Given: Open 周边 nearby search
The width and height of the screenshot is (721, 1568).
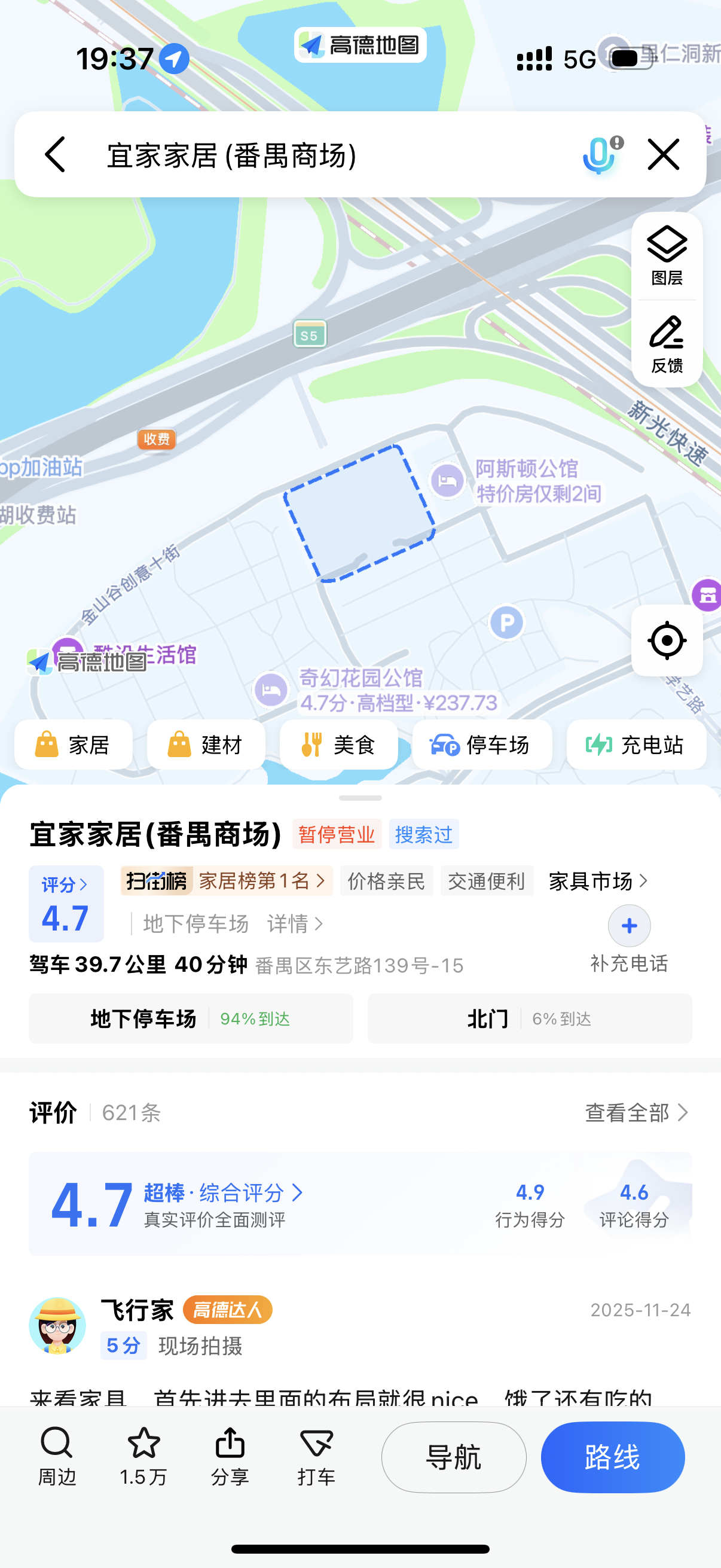Looking at the screenshot, I should [57, 1456].
